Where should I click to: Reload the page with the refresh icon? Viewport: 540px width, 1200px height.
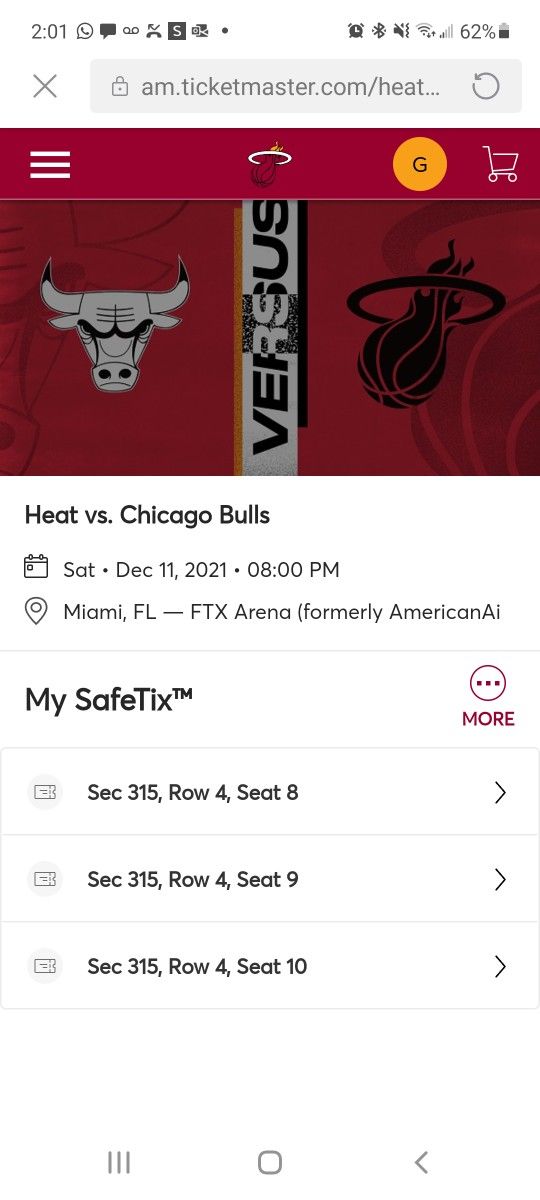point(485,86)
